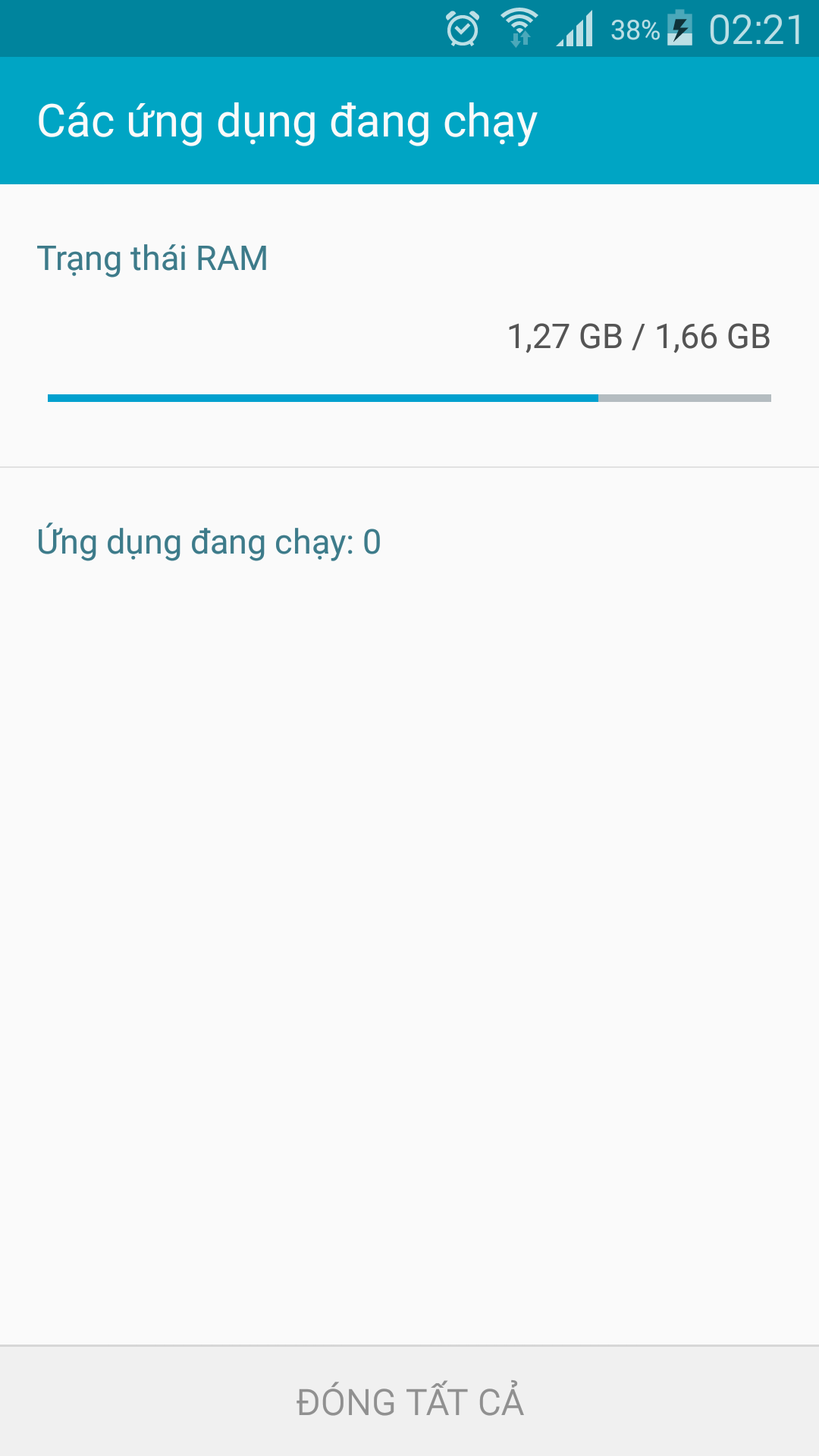
Task: Tap the ĐÓNG TẤT CẢ button
Action: [x=409, y=1401]
